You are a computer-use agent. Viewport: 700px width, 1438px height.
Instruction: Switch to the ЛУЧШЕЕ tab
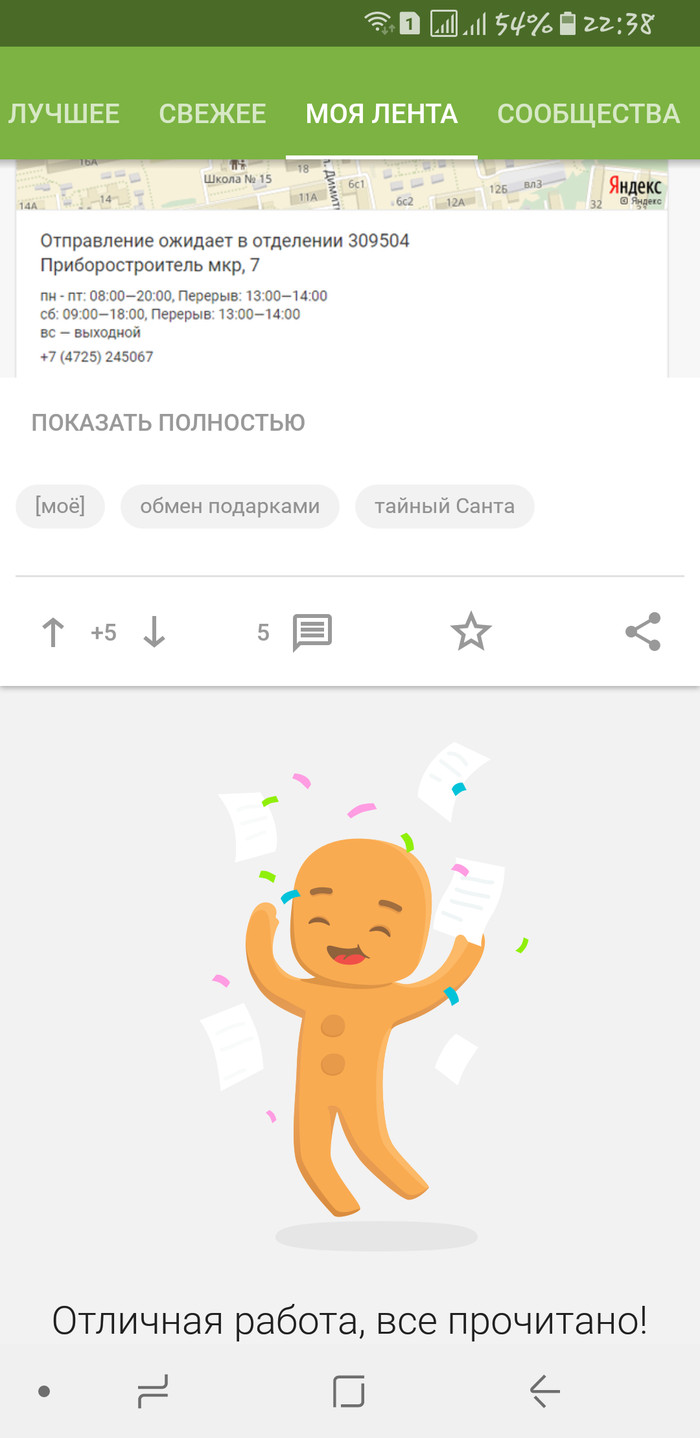coord(64,114)
